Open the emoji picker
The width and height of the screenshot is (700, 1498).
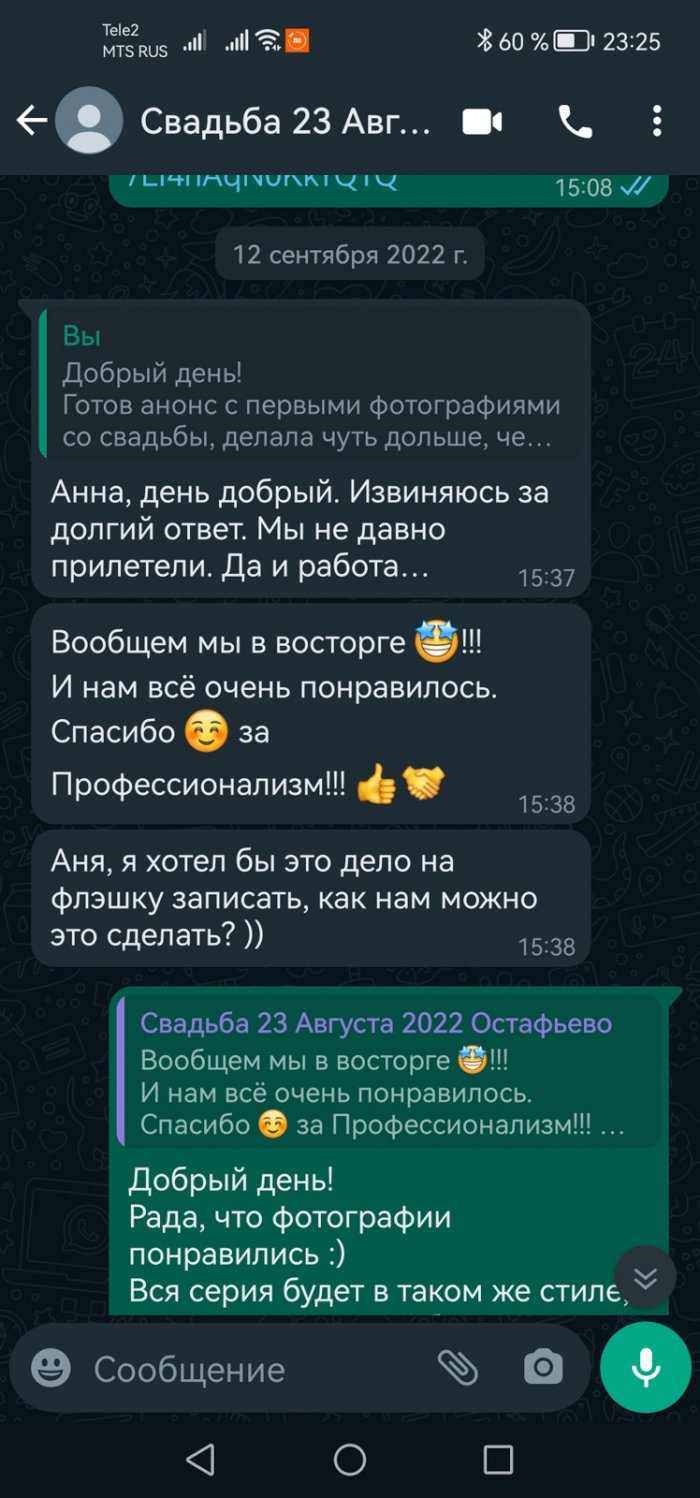coord(51,1368)
